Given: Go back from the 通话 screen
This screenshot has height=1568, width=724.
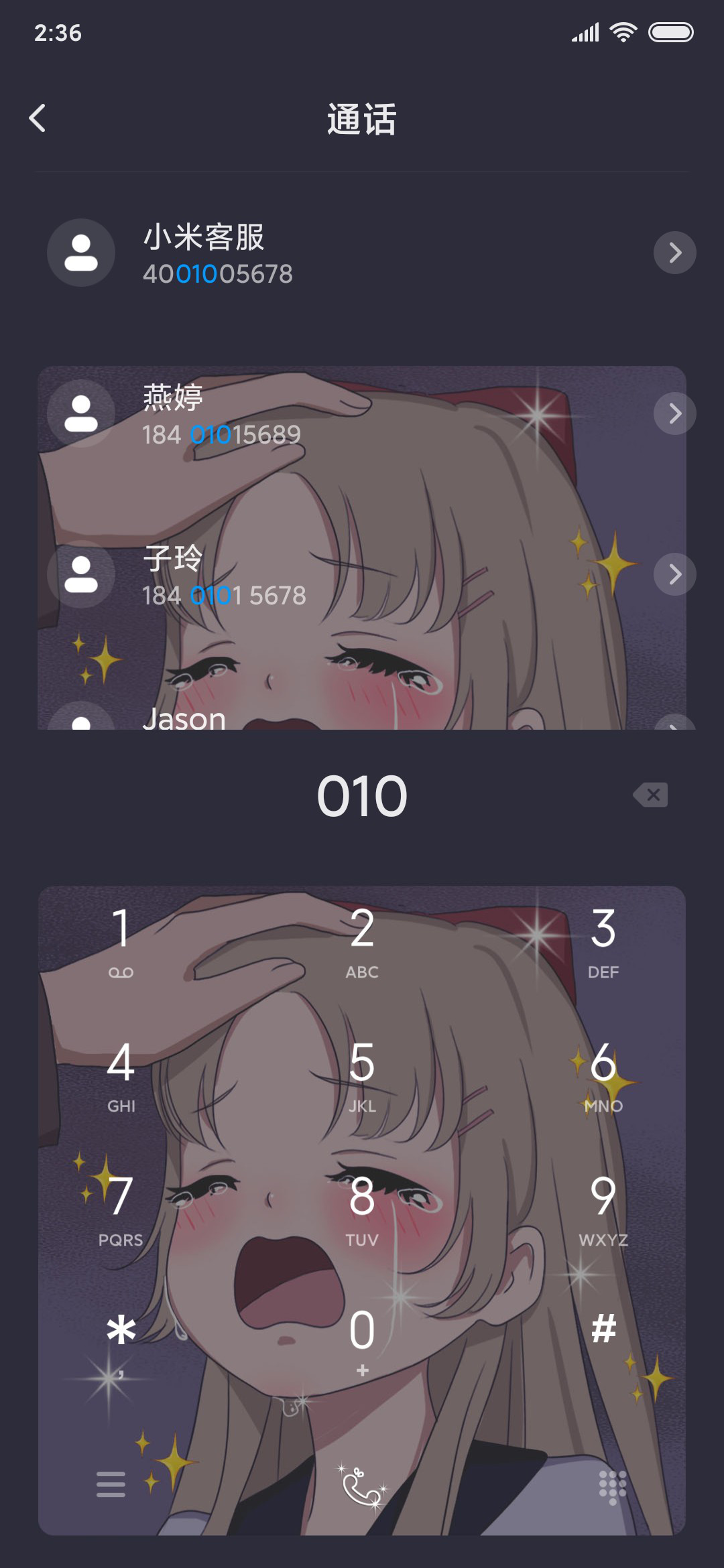Looking at the screenshot, I should (38, 119).
